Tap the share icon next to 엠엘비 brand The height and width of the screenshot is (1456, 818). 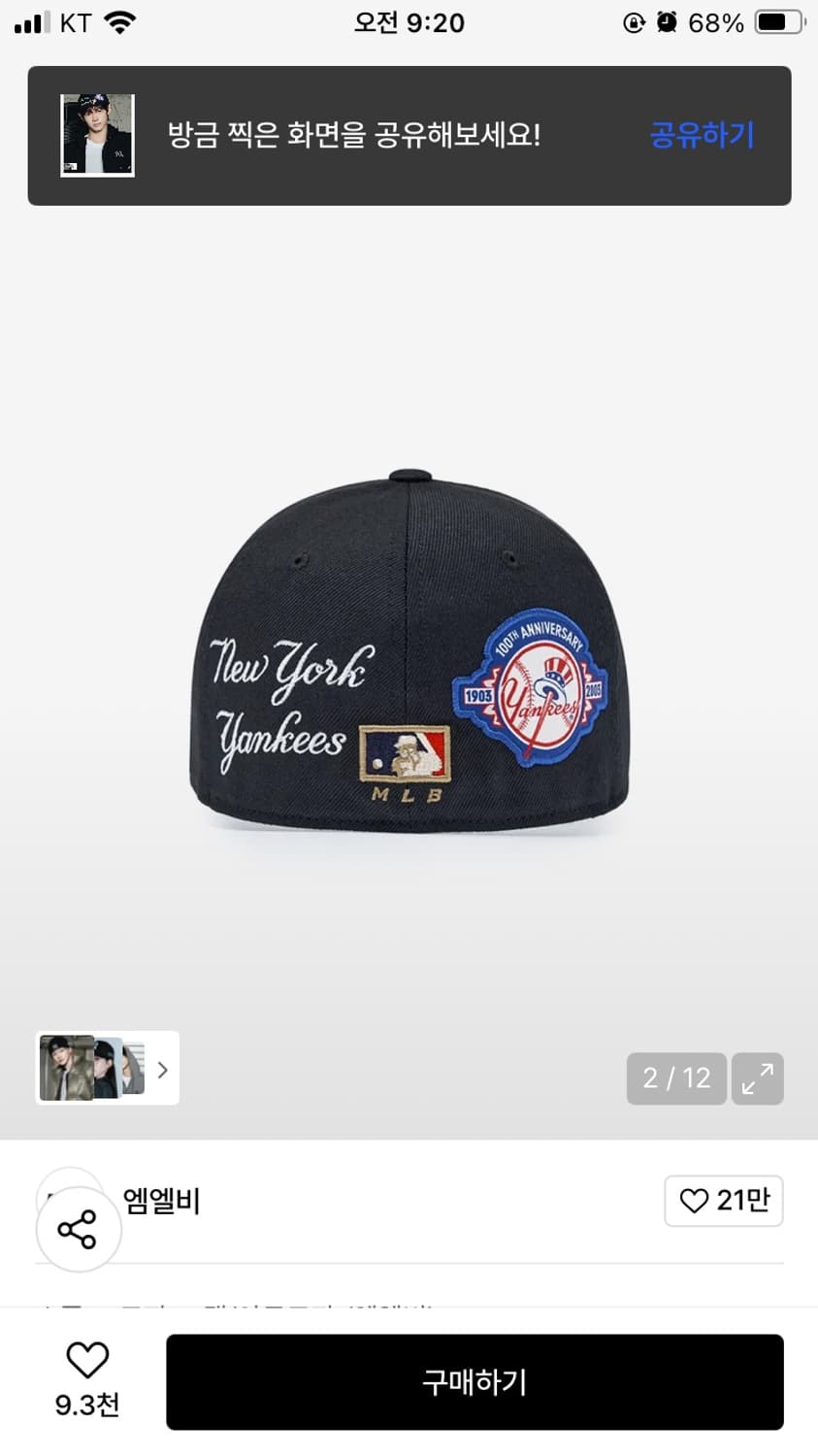78,1226
